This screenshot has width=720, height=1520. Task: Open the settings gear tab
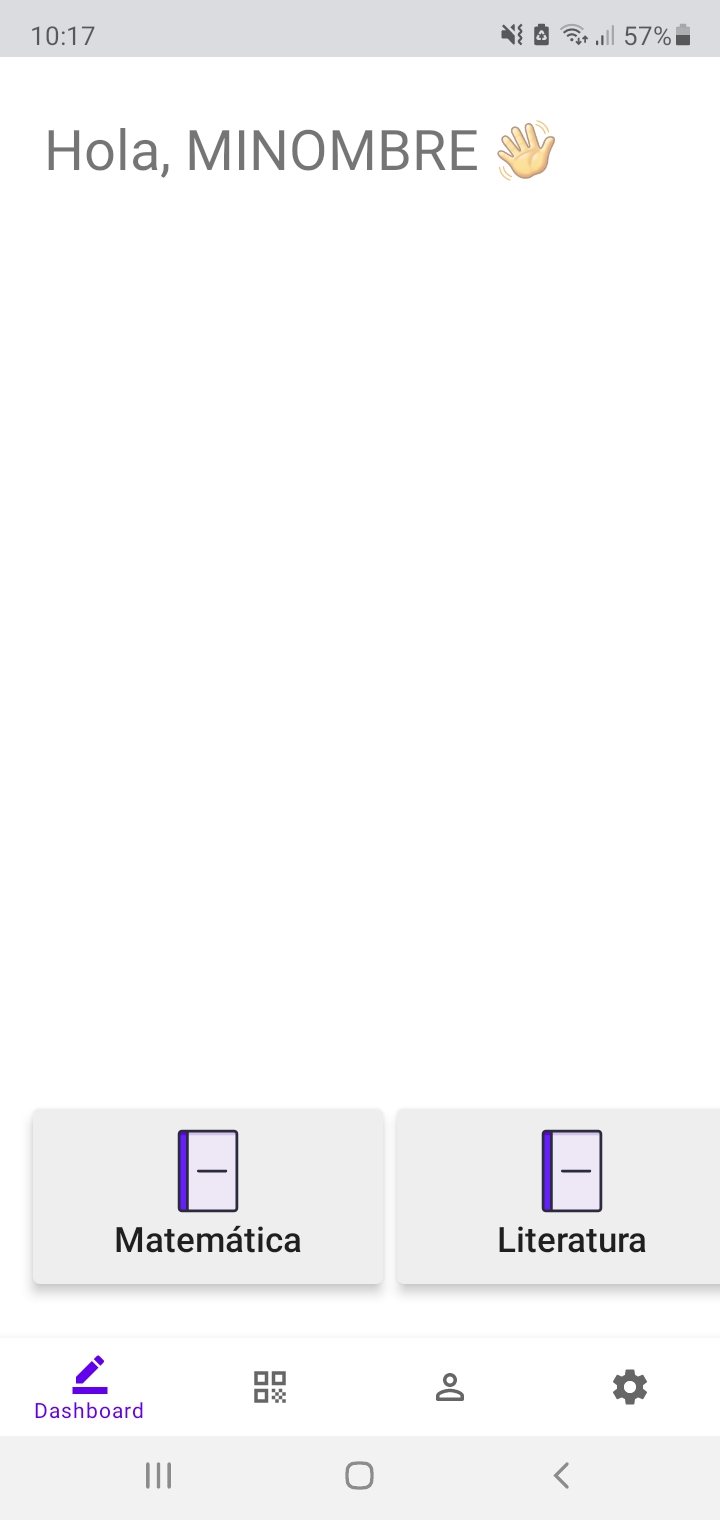pyautogui.click(x=630, y=1387)
